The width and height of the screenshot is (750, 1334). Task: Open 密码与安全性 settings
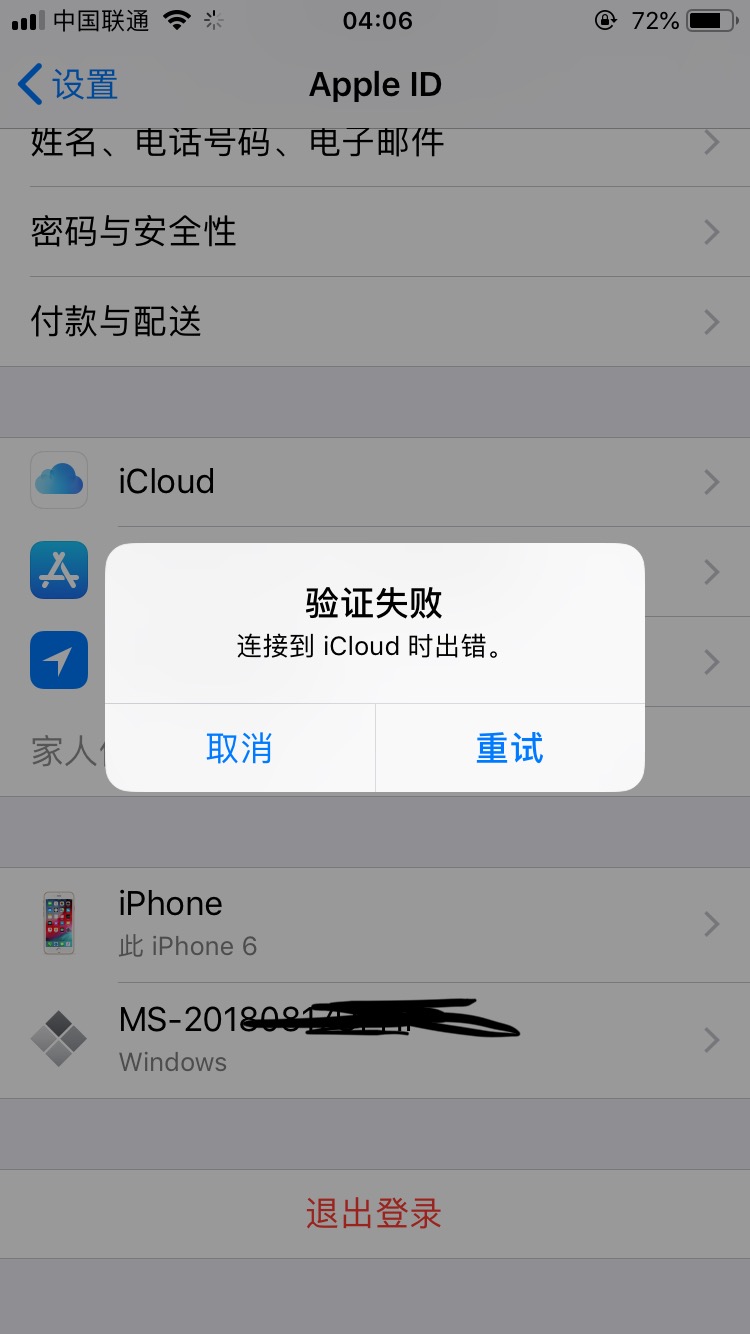tap(374, 232)
